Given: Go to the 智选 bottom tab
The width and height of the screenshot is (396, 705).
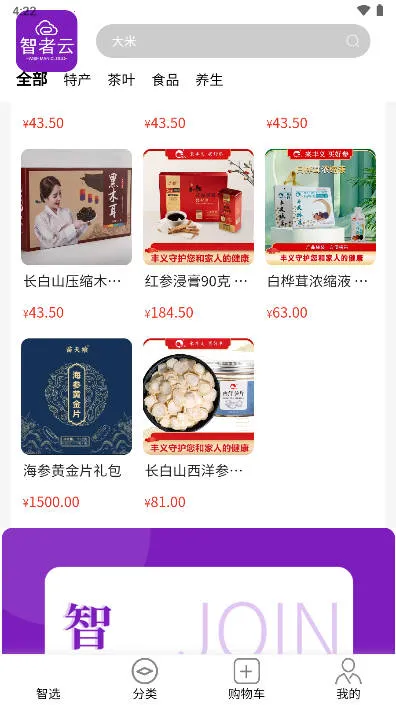Looking at the screenshot, I should pyautogui.click(x=48, y=680).
